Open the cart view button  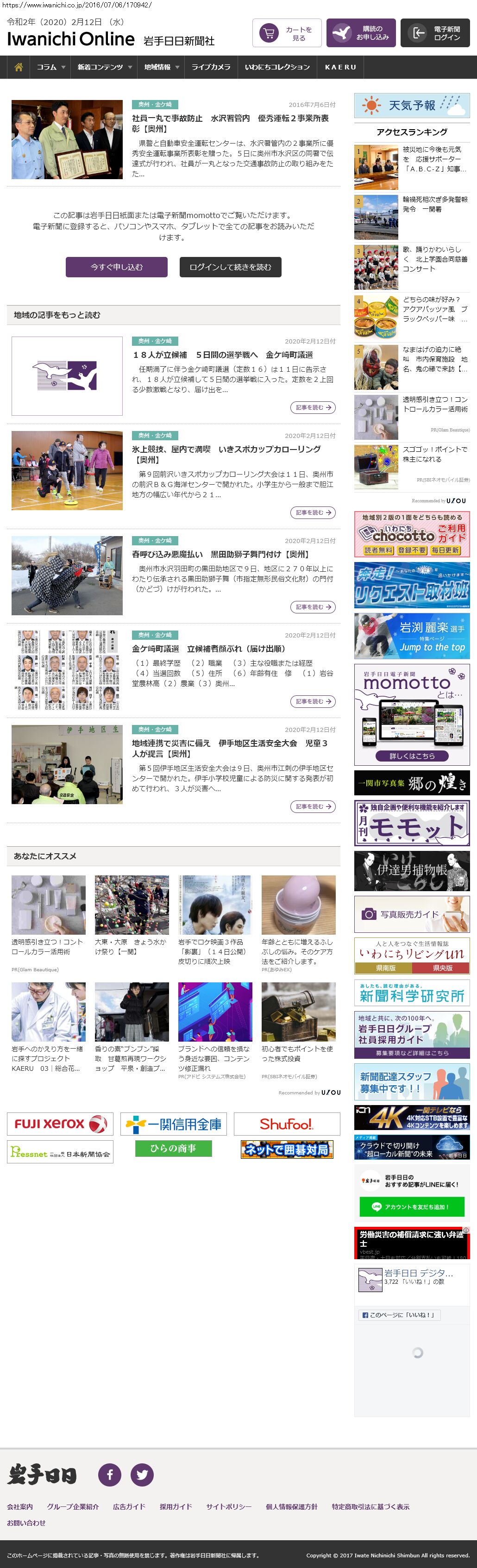286,33
